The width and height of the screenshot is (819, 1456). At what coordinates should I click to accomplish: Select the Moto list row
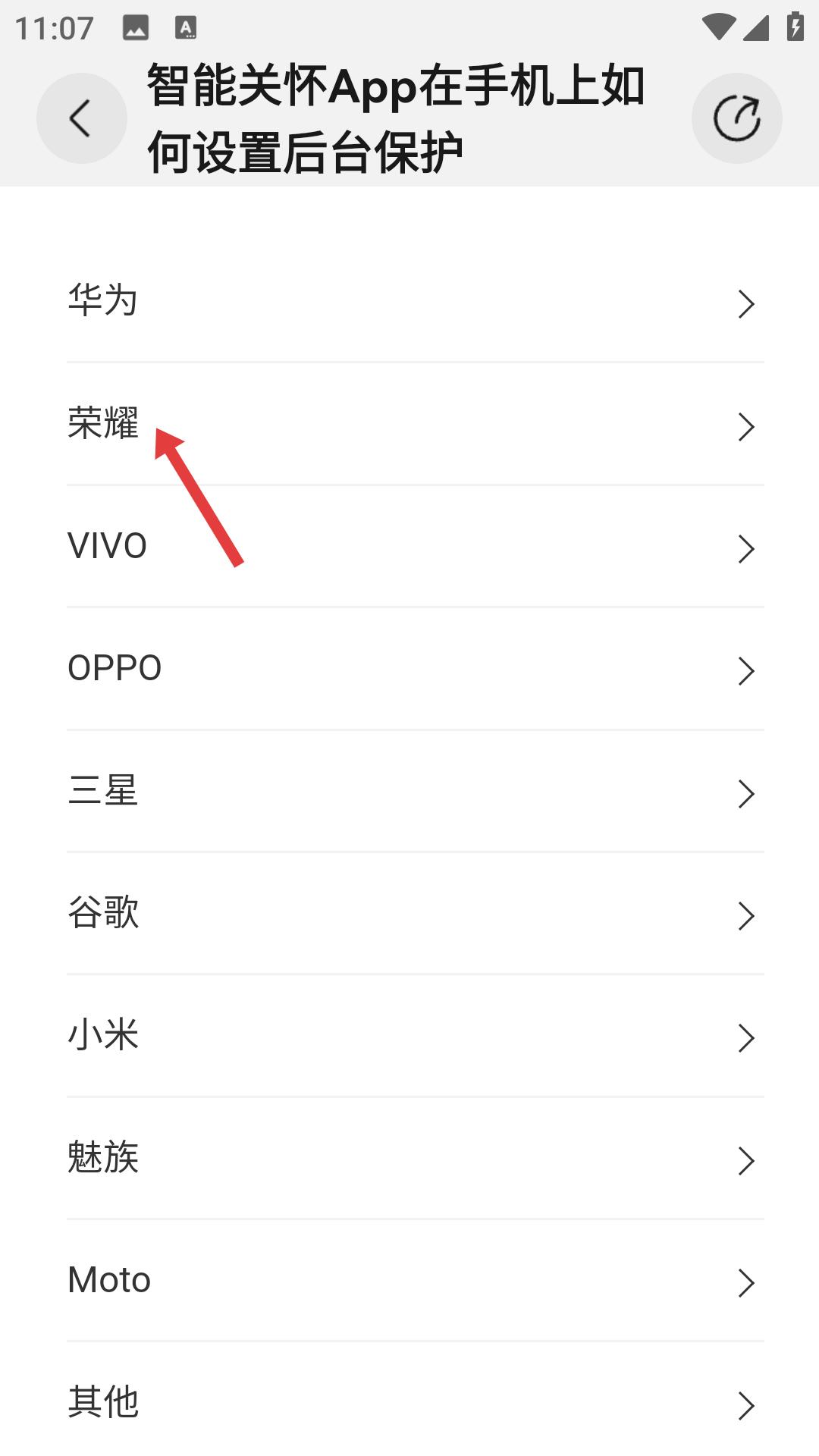(x=409, y=1282)
